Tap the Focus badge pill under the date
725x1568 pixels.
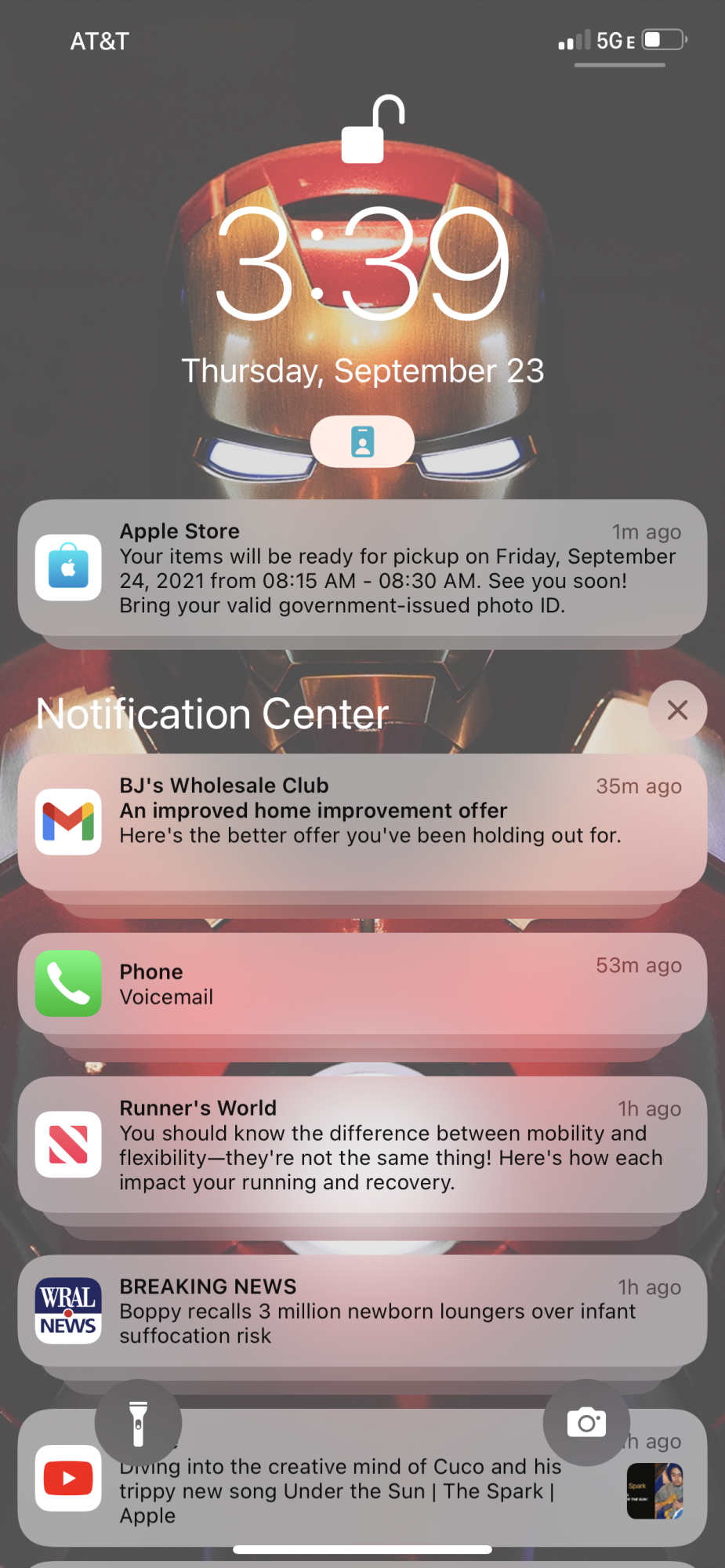click(362, 441)
